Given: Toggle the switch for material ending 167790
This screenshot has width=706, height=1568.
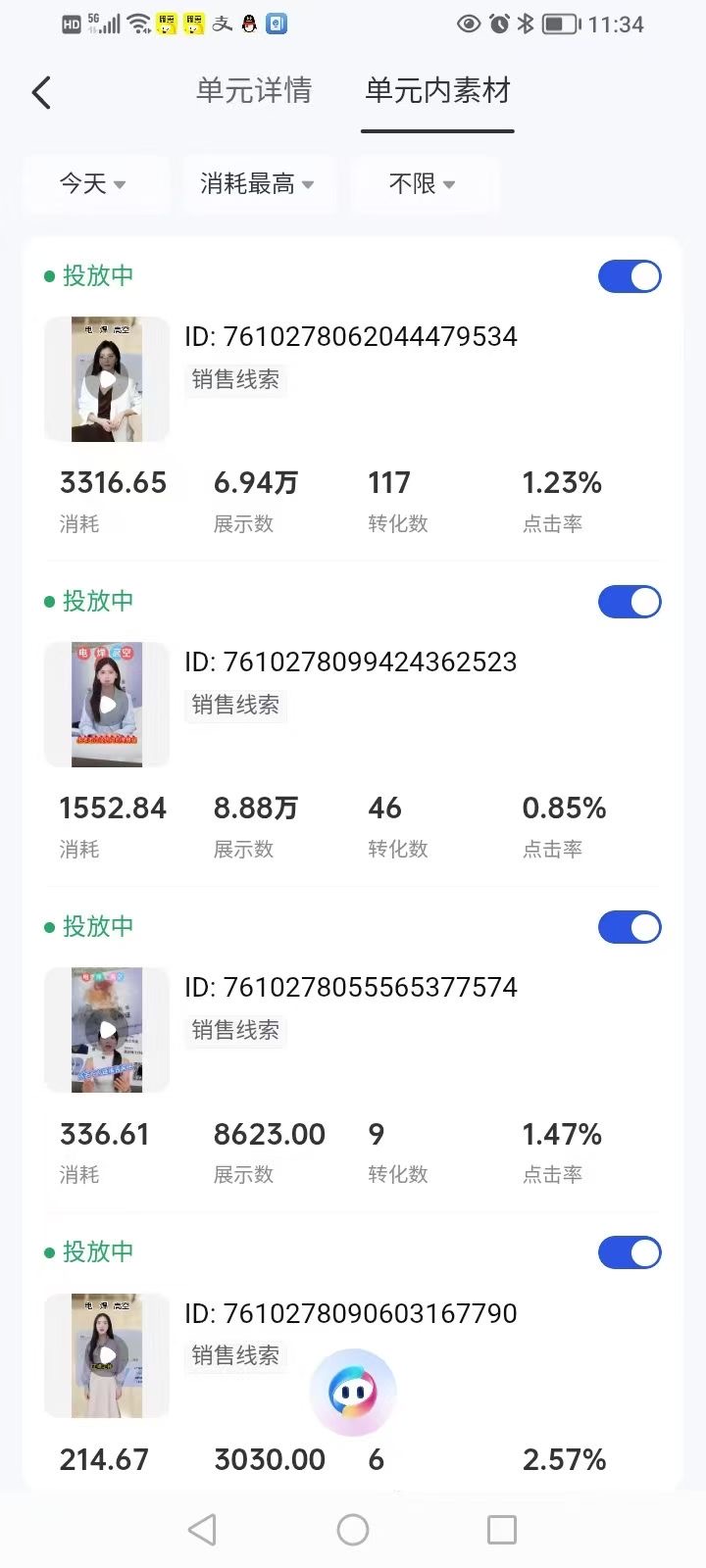Looking at the screenshot, I should 630,1252.
